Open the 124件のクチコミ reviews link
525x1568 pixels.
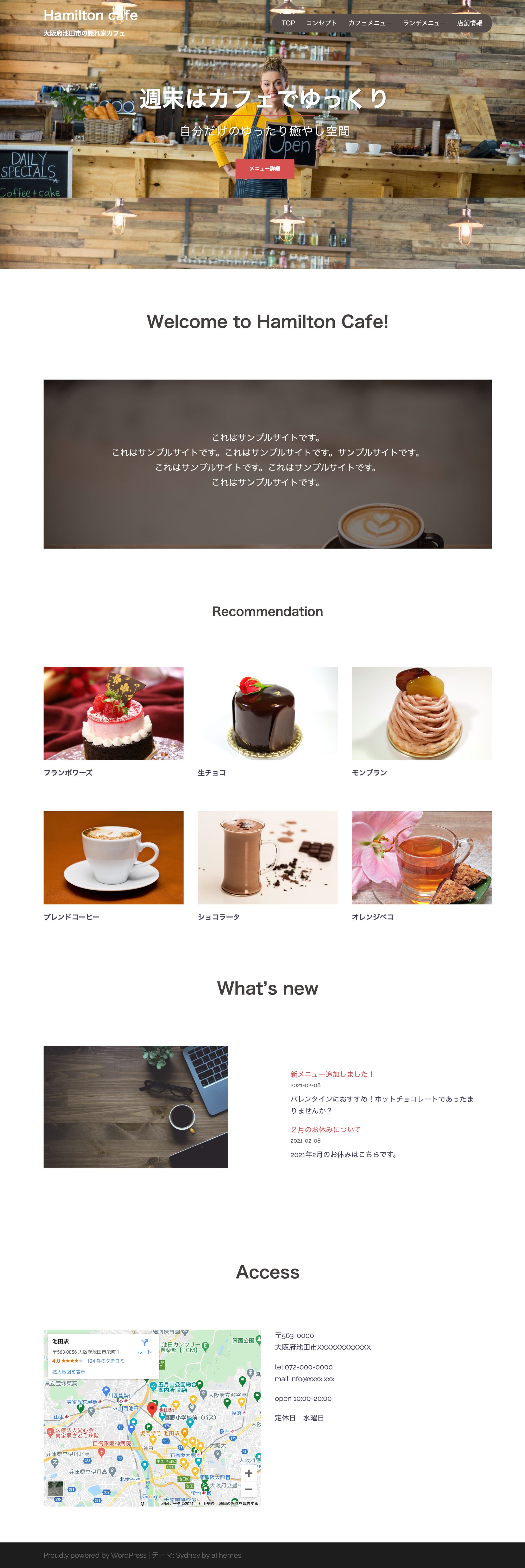tap(105, 1361)
